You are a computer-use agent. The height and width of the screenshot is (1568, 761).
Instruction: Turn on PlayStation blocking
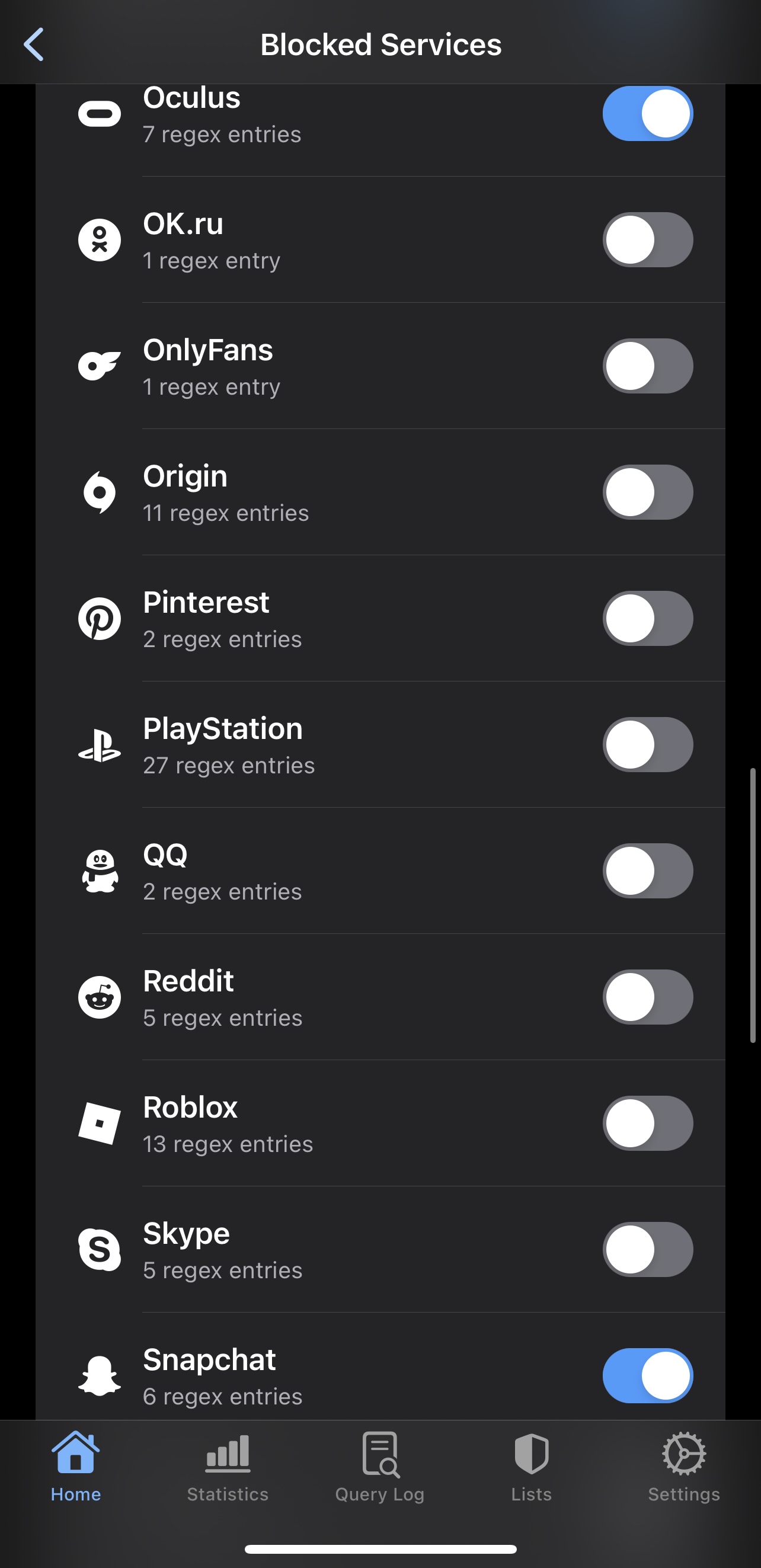648,744
